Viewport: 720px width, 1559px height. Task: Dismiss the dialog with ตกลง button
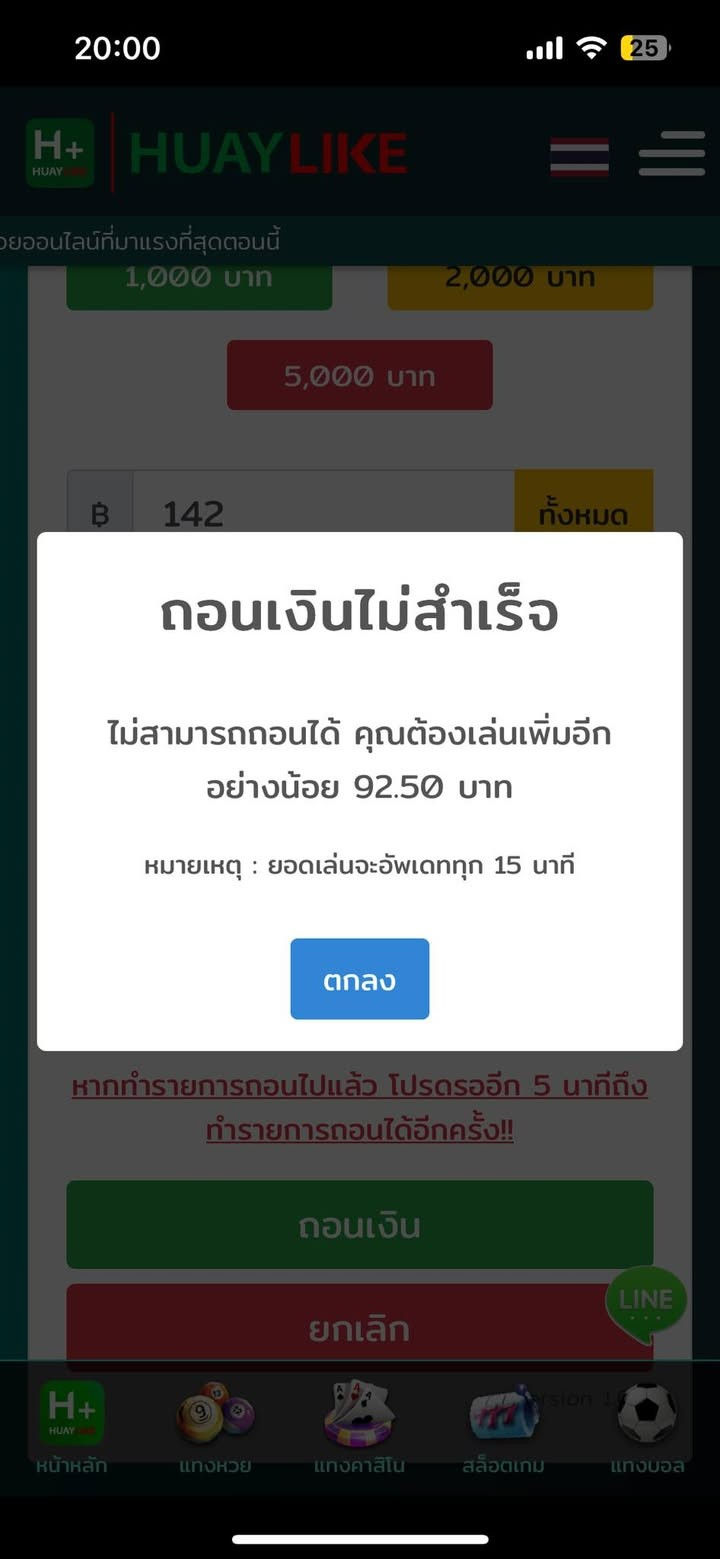(x=359, y=979)
